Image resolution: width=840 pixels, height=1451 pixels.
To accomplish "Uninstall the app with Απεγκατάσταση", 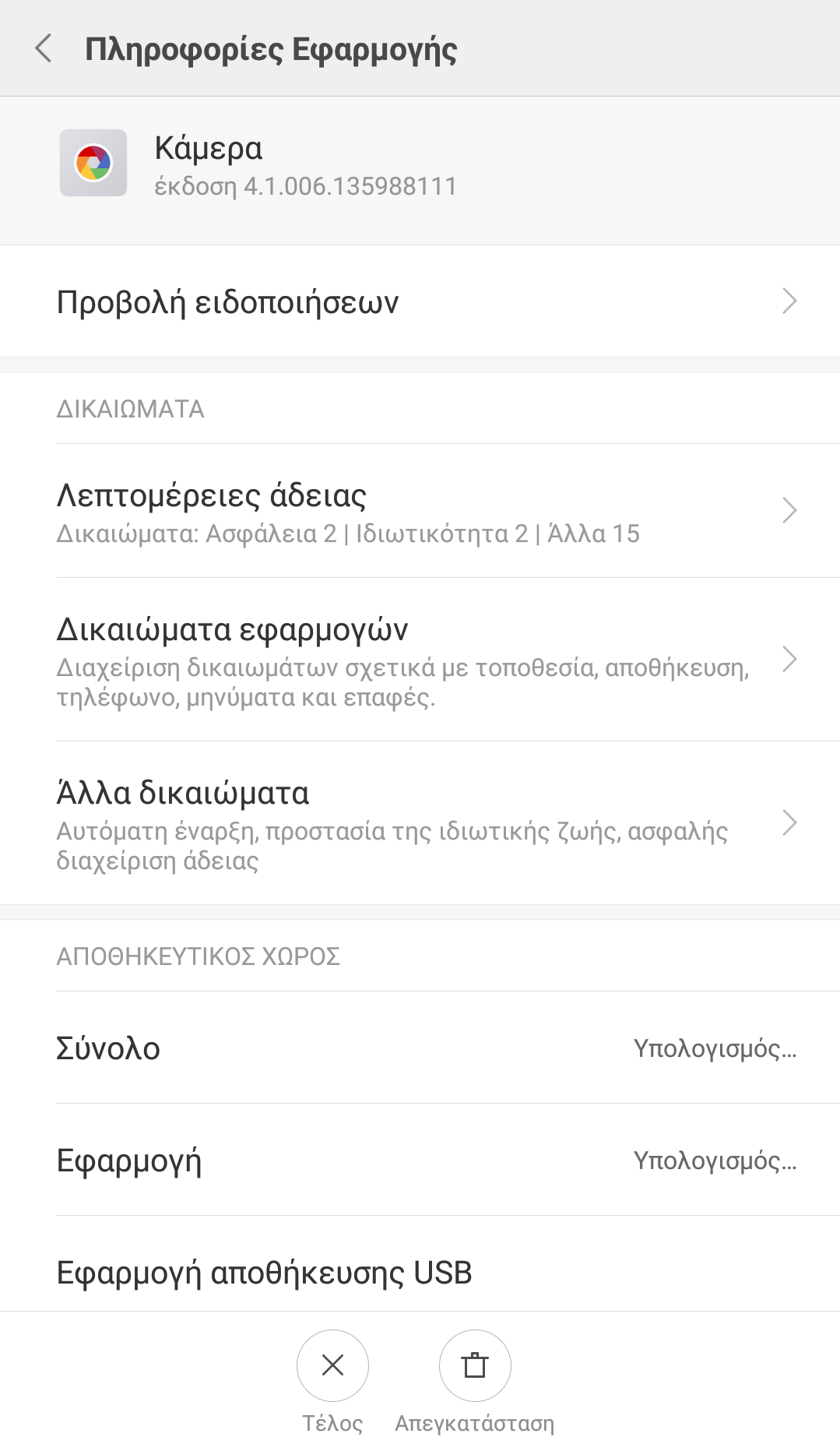I will point(475,1365).
